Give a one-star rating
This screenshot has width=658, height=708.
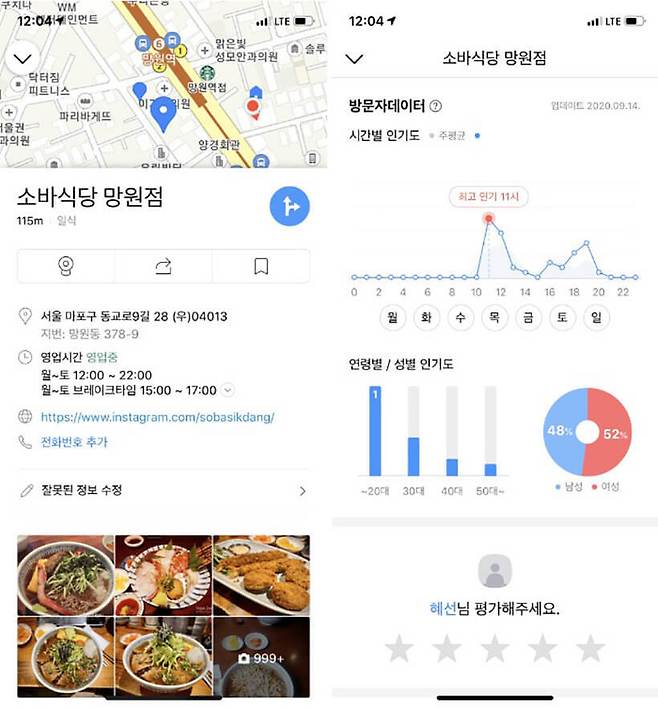pos(399,649)
